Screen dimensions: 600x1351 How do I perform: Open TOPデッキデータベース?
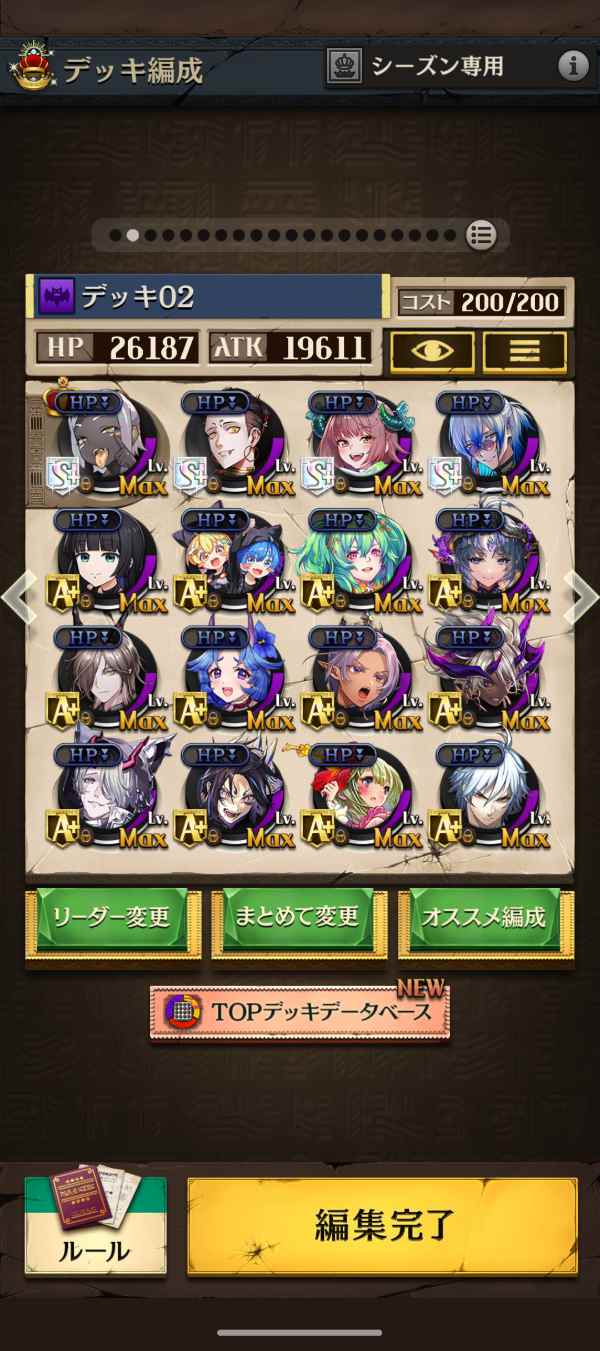point(300,1011)
